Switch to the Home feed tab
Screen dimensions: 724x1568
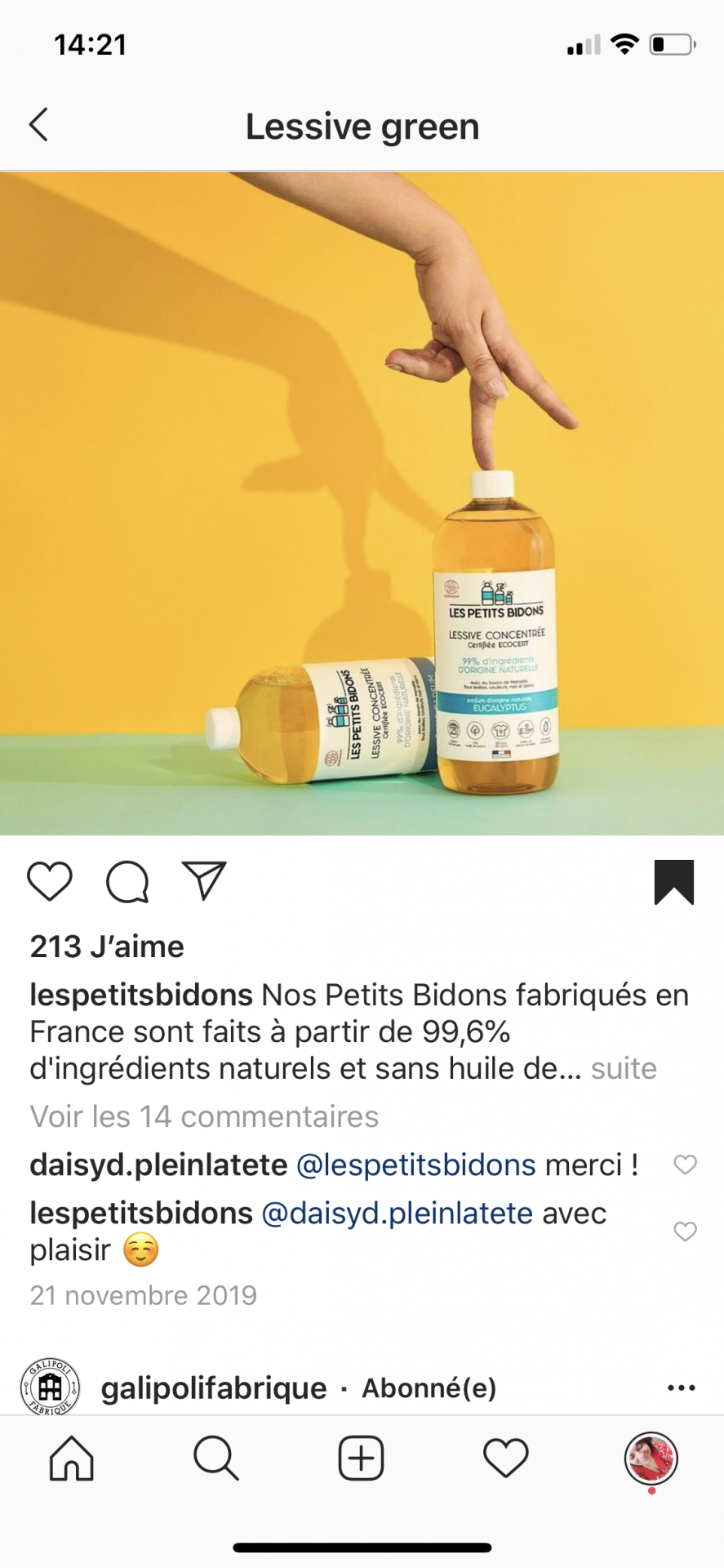pyautogui.click(x=72, y=1459)
